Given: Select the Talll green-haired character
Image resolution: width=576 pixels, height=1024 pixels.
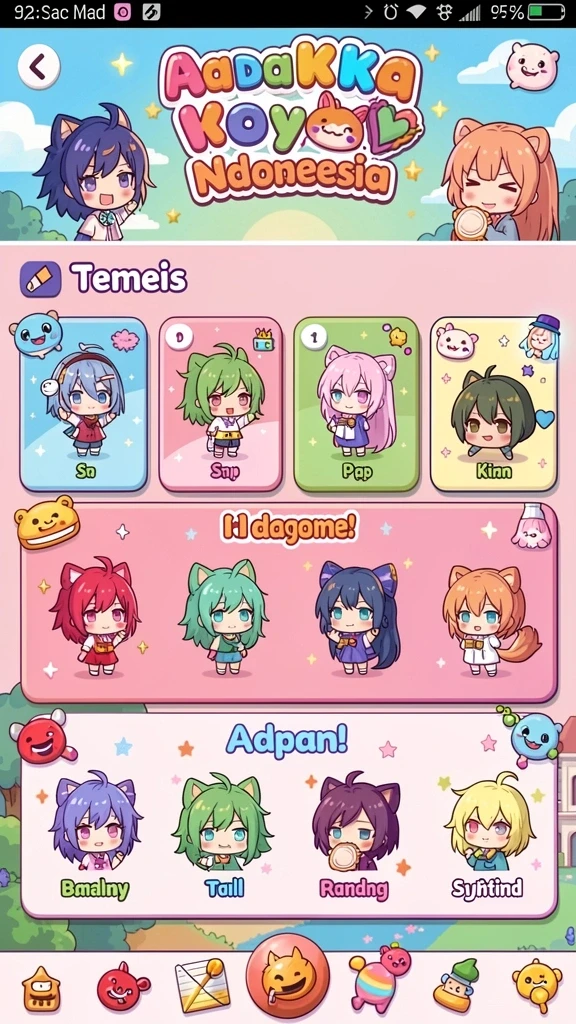Looking at the screenshot, I should click(x=223, y=837).
